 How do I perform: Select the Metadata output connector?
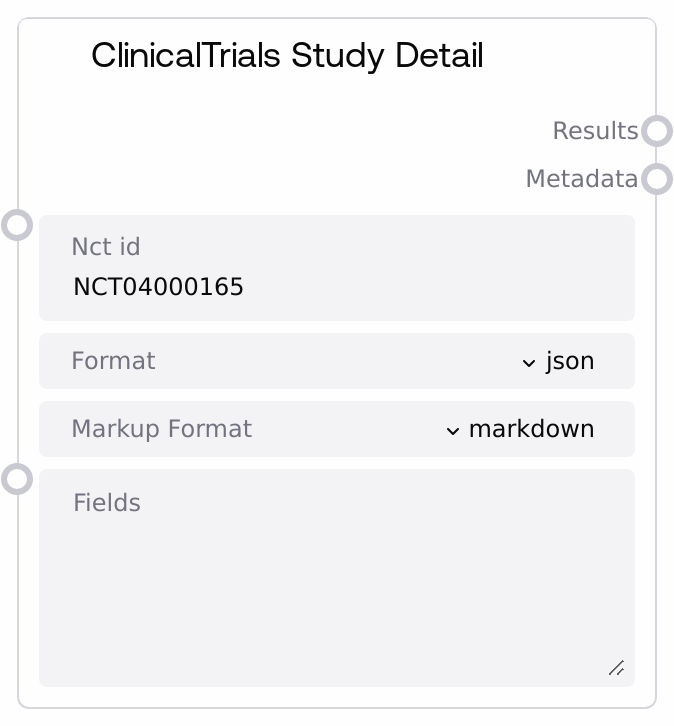pyautogui.click(x=657, y=179)
